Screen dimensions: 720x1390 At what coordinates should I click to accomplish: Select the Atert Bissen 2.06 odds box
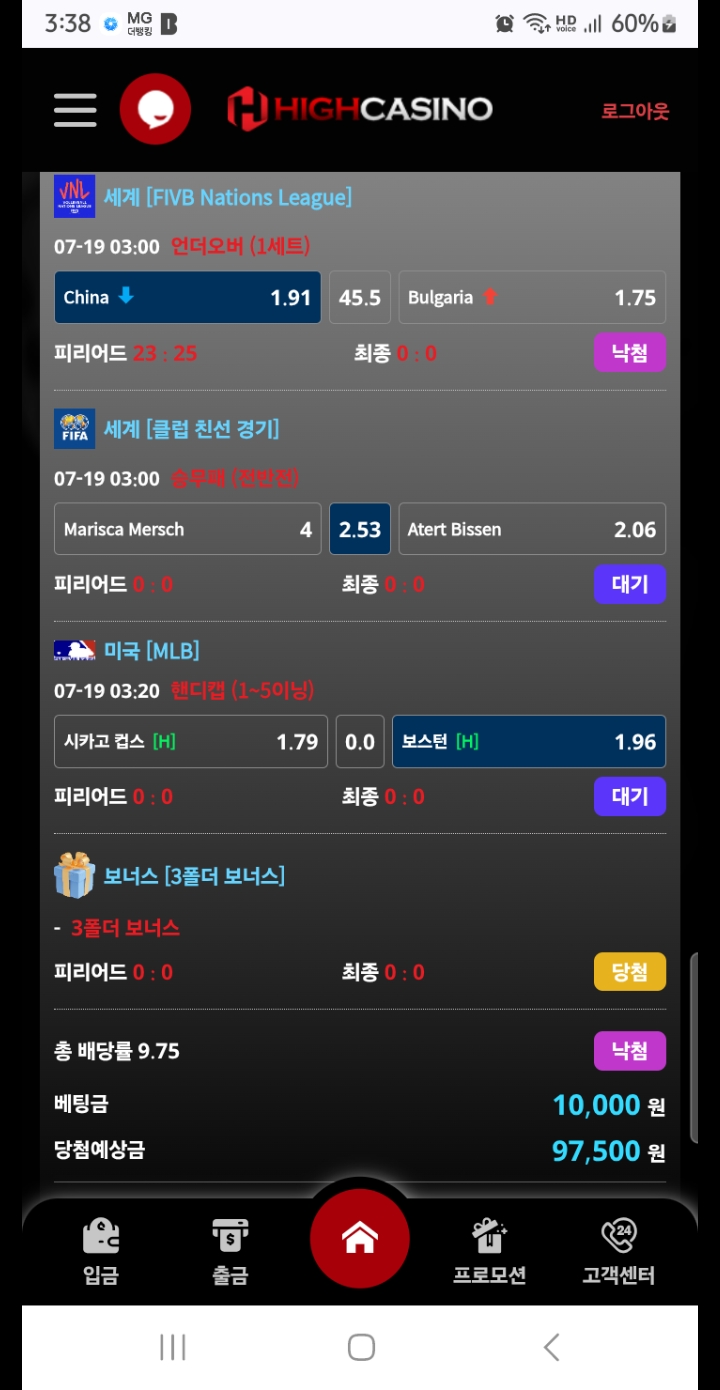click(x=532, y=529)
